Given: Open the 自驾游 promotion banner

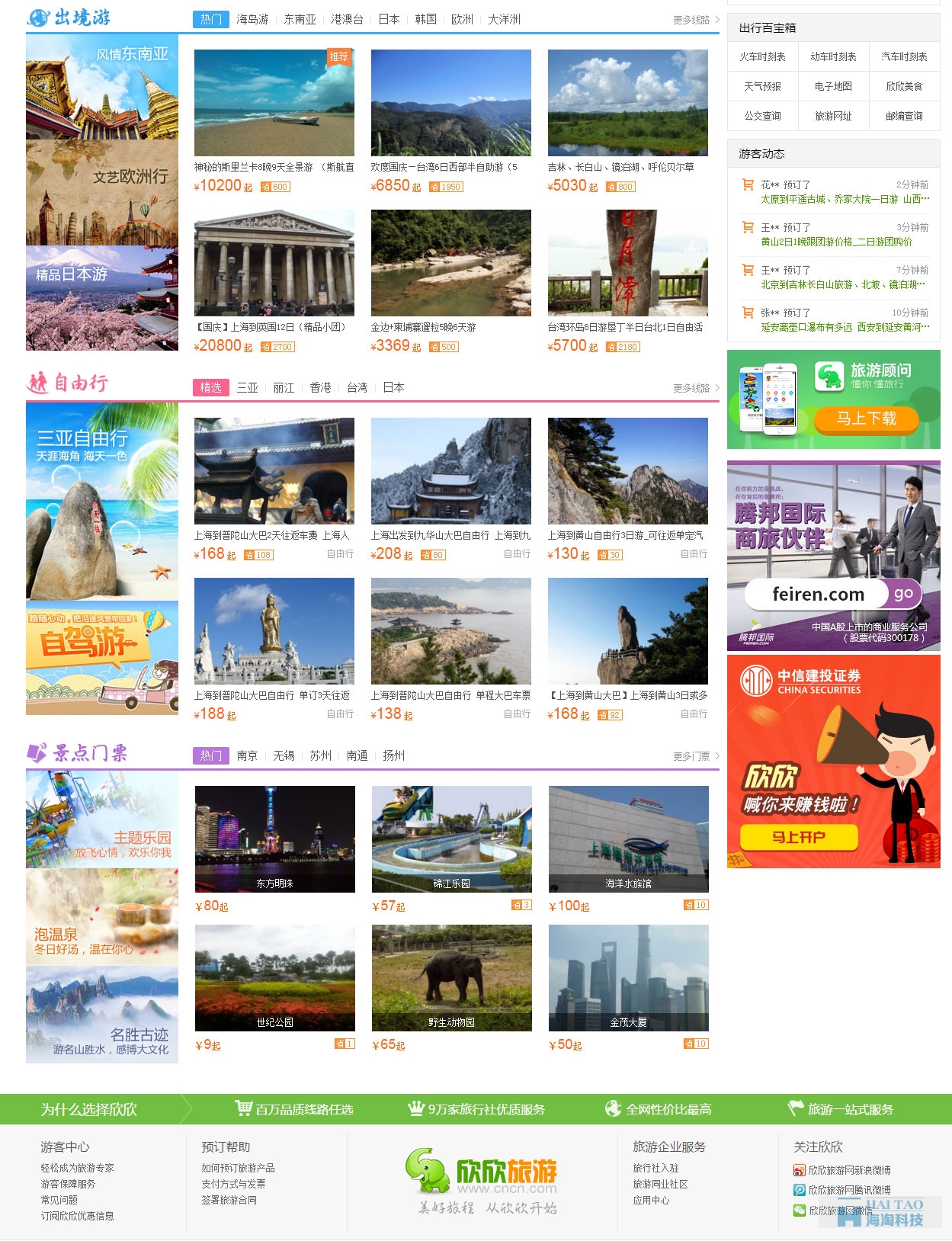Looking at the screenshot, I should tap(102, 658).
